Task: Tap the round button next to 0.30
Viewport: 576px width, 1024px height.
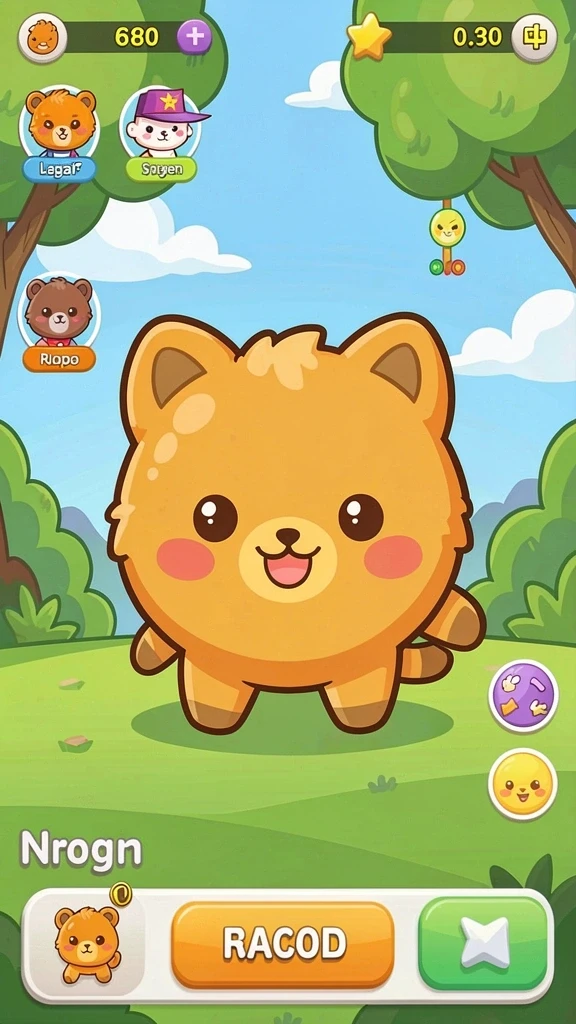Action: pos(534,37)
